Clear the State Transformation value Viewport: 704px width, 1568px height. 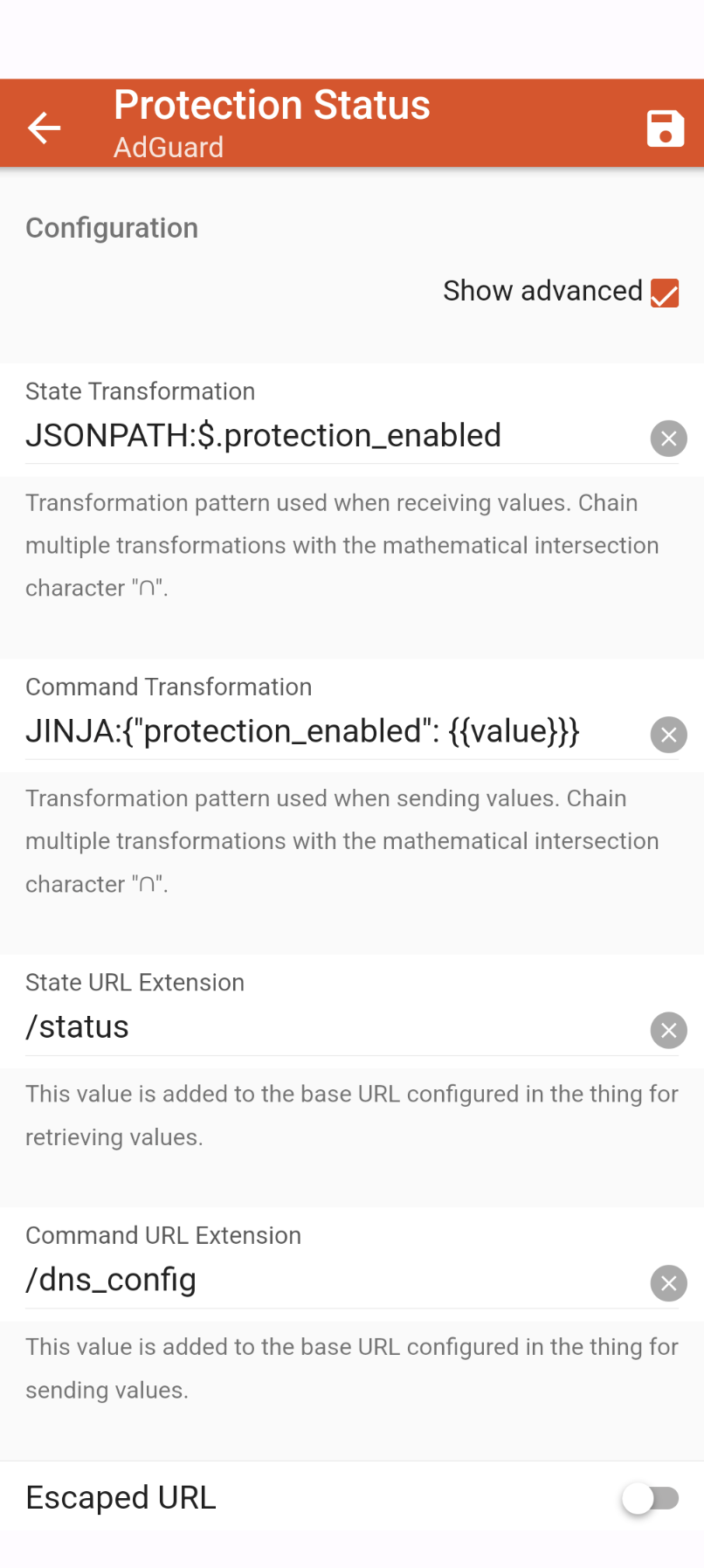668,439
